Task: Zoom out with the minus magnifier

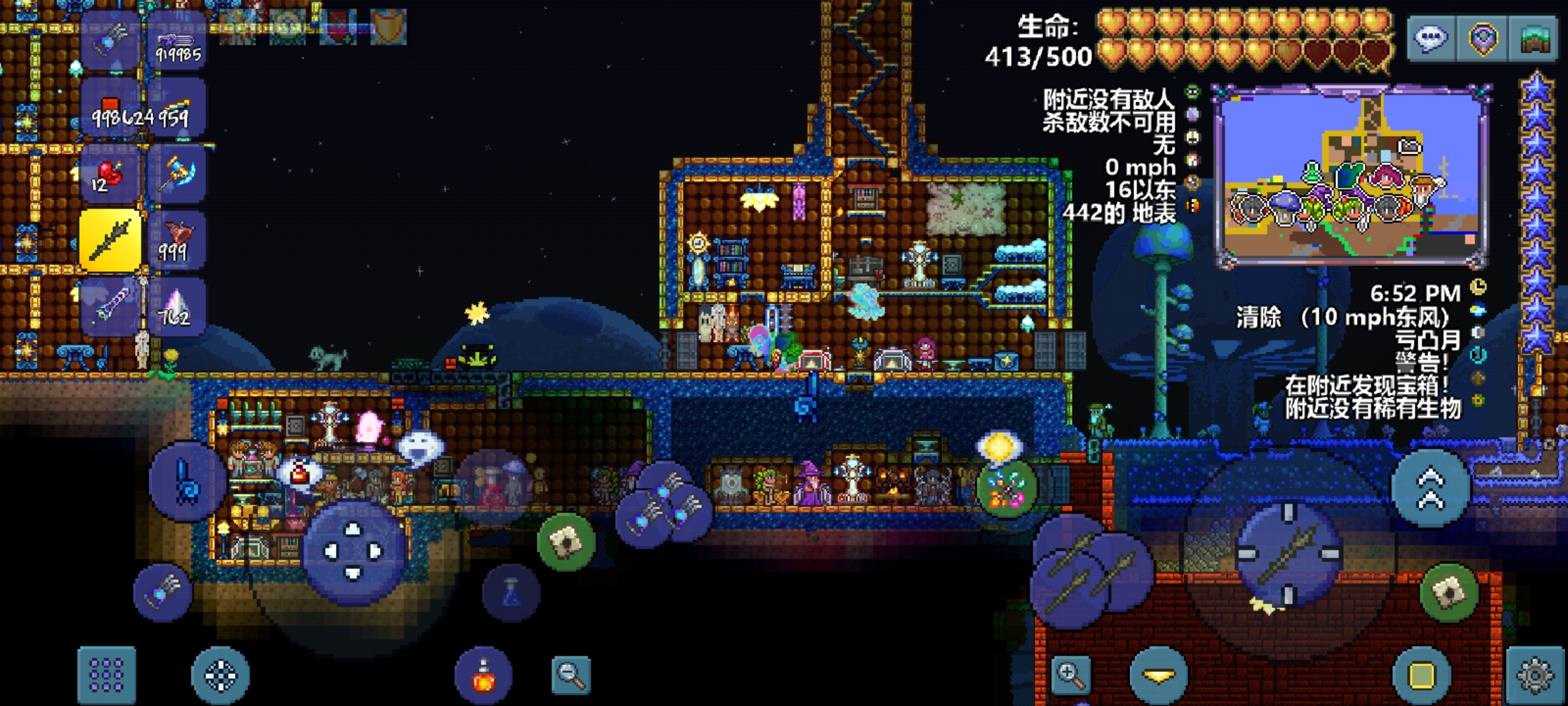Action: coord(570,675)
